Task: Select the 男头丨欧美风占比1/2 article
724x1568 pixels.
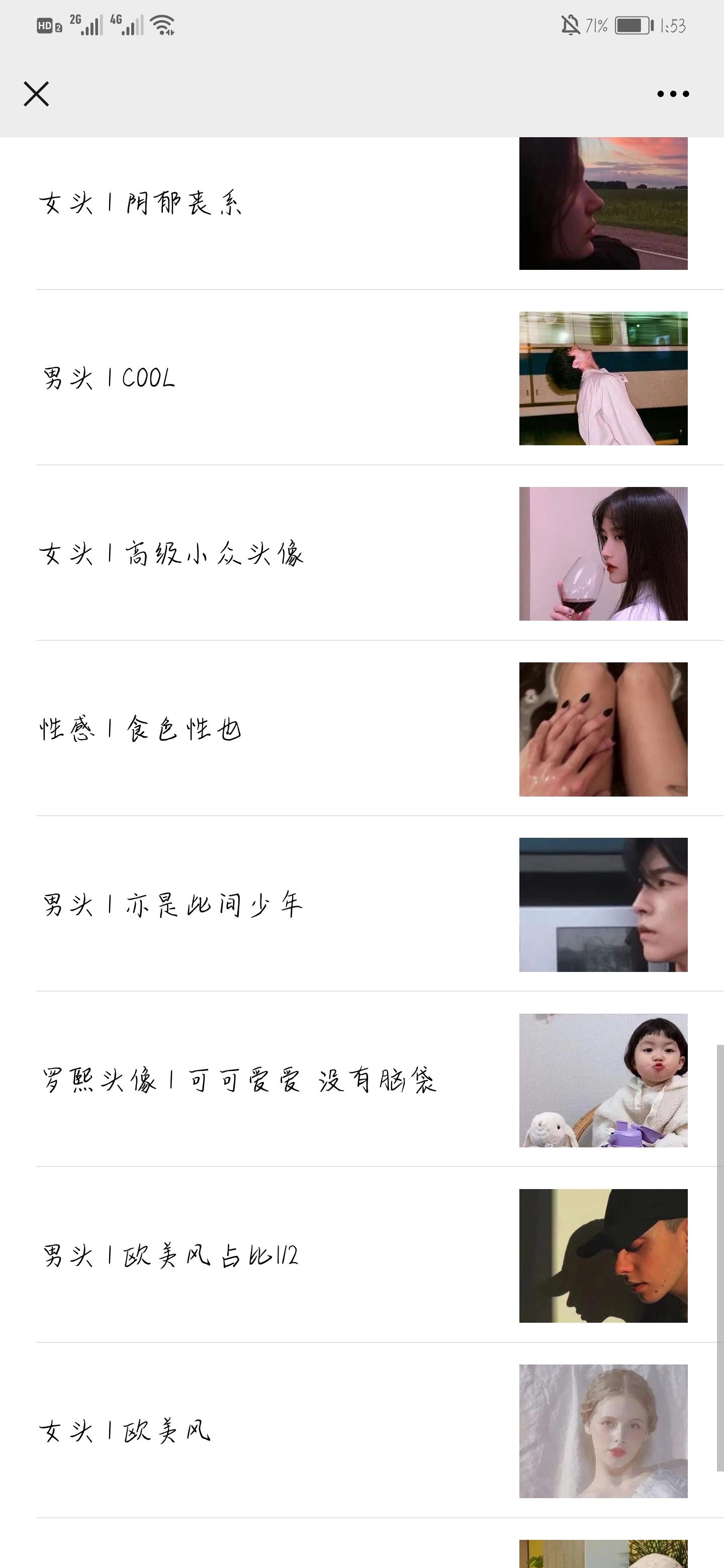Action: click(170, 1255)
